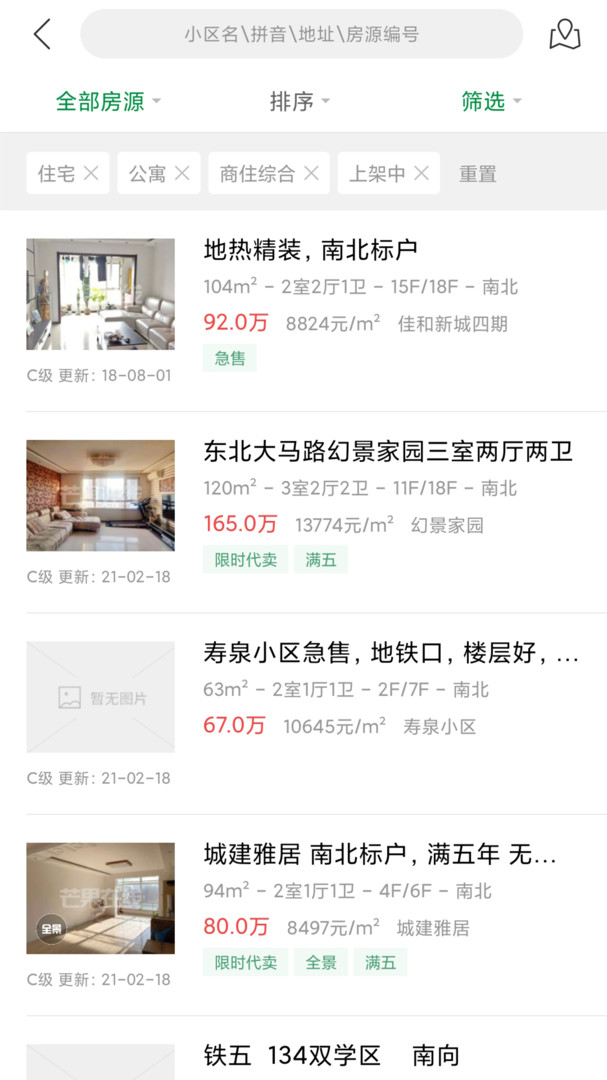
Task: Expand the 排序 sorting dropdown
Action: pyautogui.click(x=299, y=101)
